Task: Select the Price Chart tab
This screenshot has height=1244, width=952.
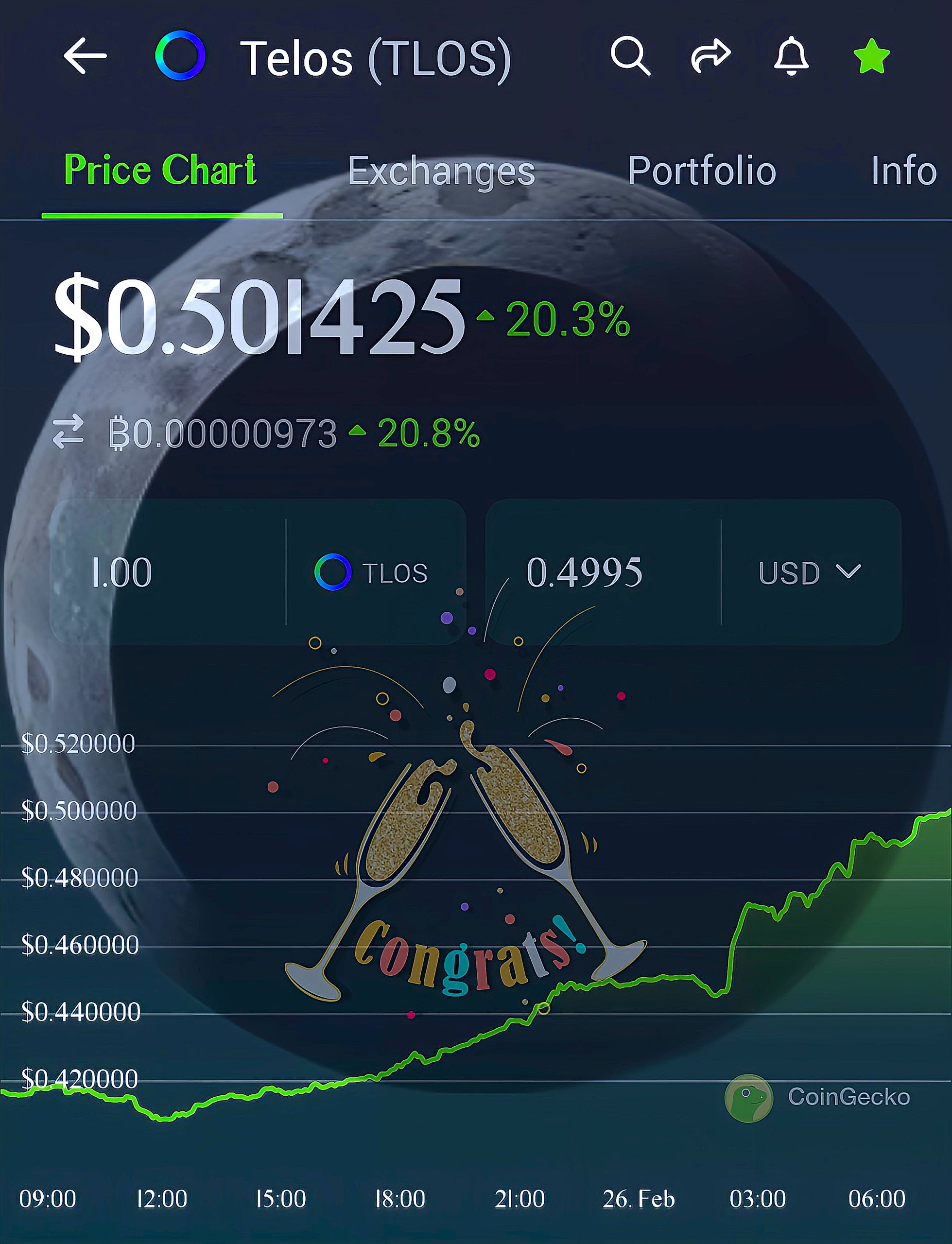Action: click(160, 171)
